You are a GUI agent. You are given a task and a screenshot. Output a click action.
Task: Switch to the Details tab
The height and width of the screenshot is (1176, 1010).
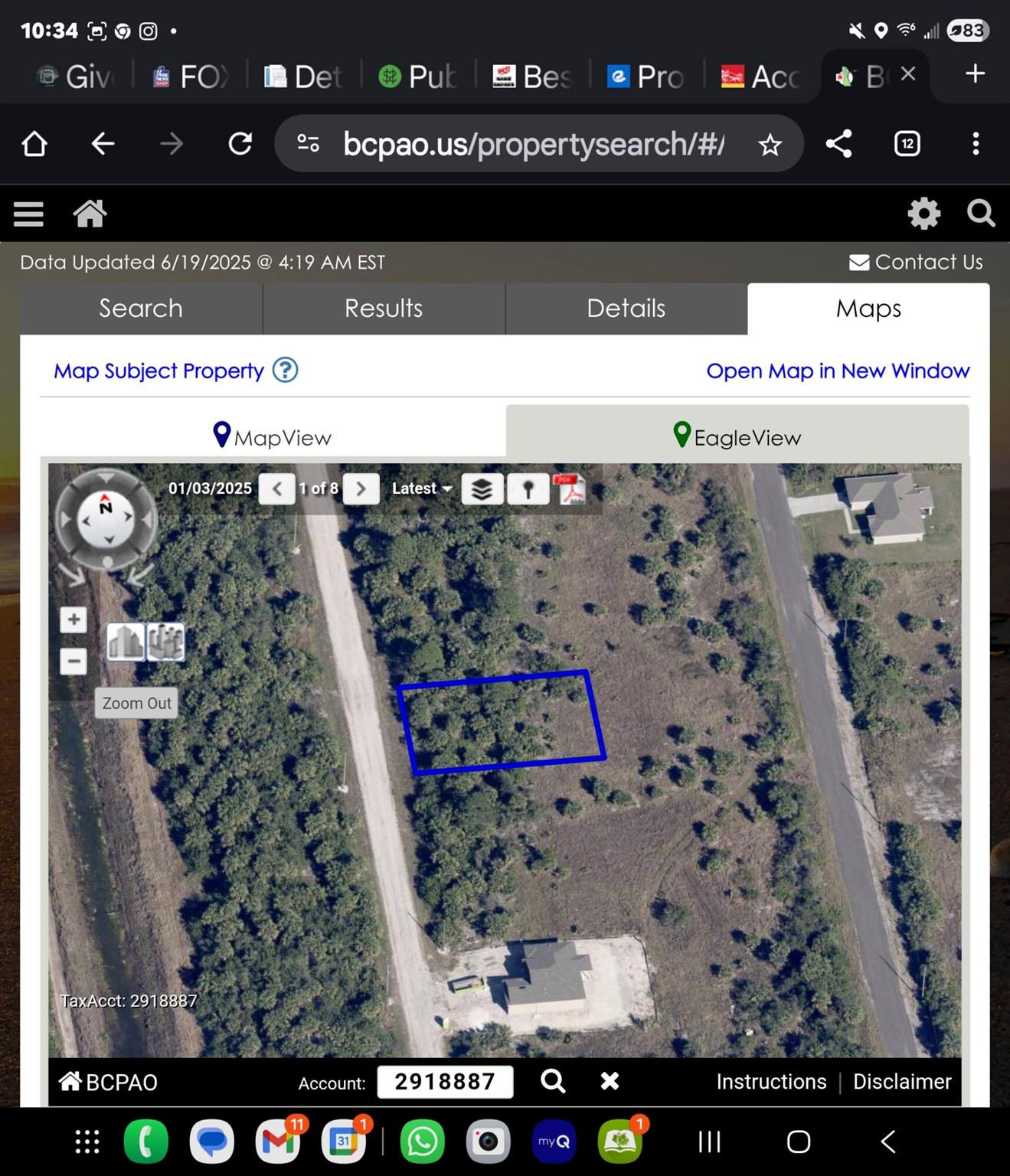(x=626, y=309)
